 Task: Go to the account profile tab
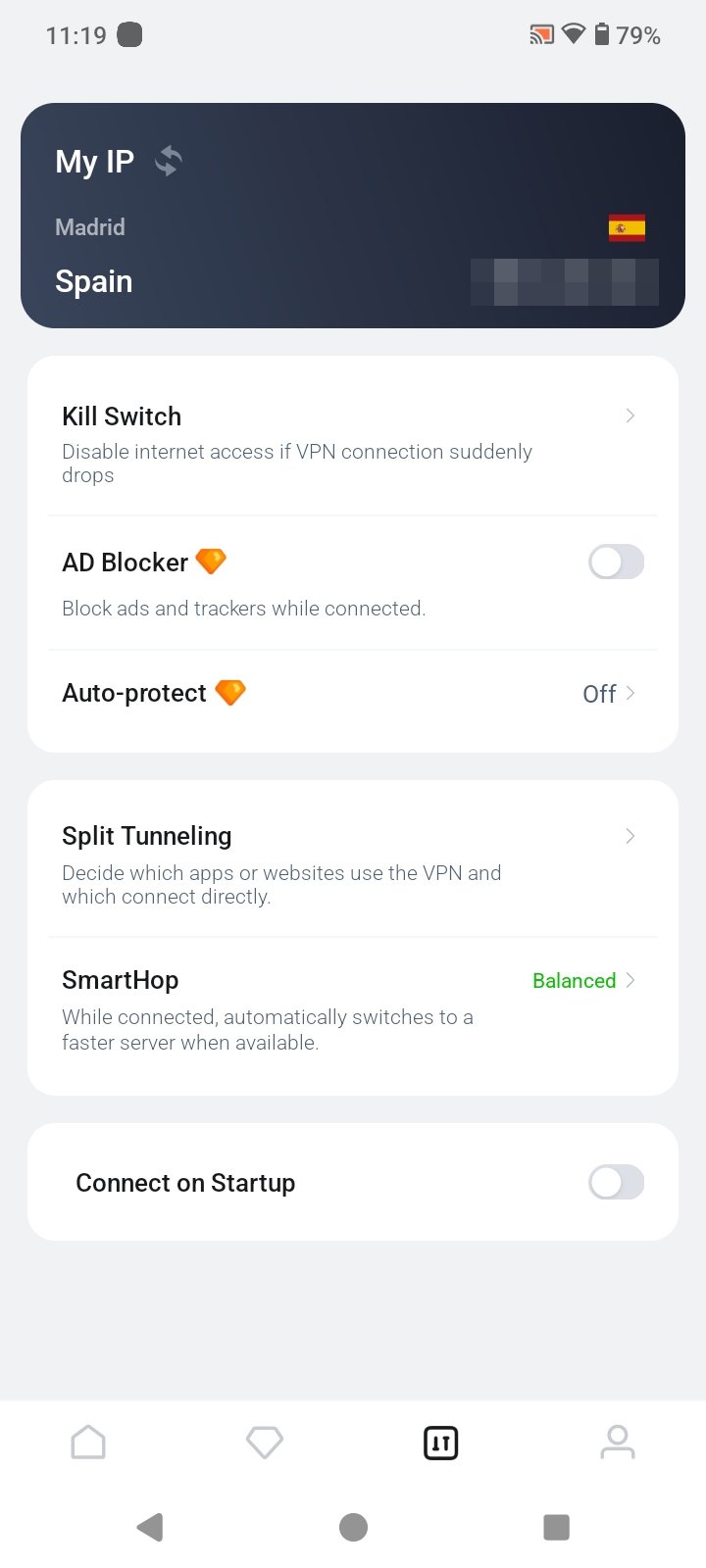(618, 1443)
